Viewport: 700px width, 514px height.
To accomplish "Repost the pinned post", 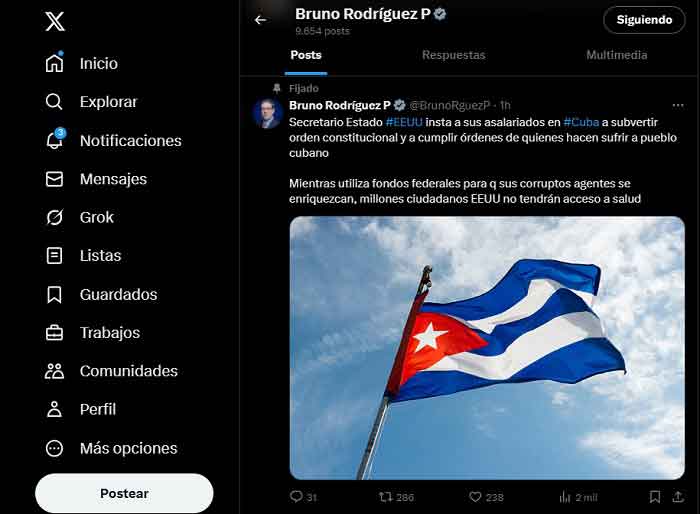I will click(385, 497).
